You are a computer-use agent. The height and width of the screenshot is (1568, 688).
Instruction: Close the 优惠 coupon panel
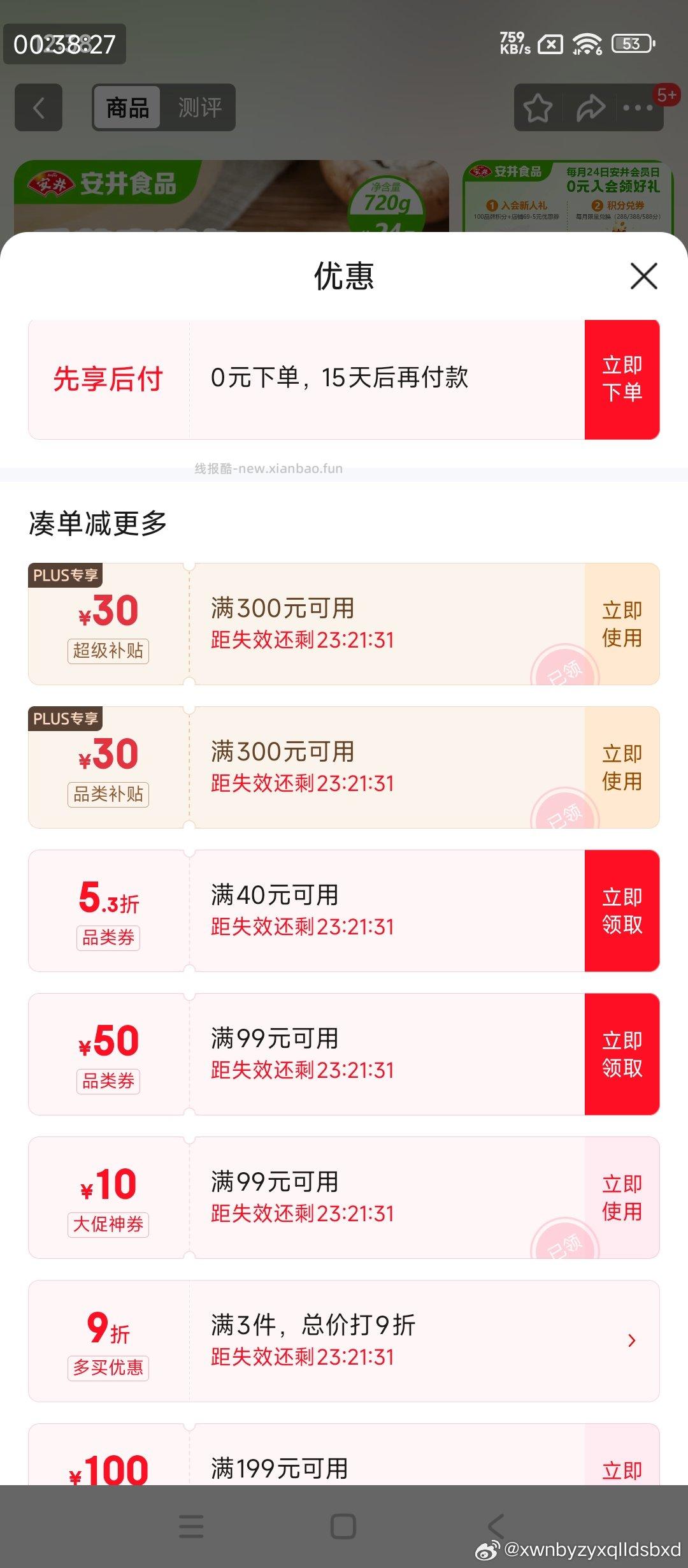click(x=645, y=275)
